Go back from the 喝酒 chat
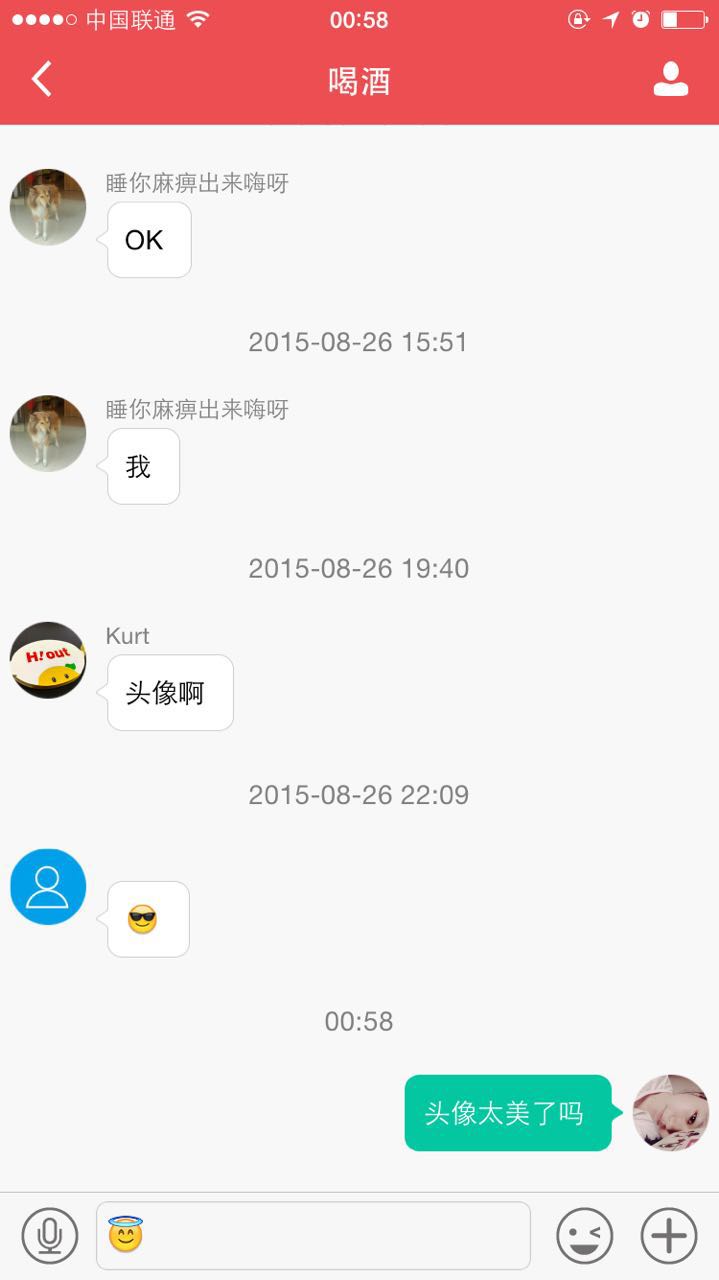719x1280 pixels. click(41, 79)
